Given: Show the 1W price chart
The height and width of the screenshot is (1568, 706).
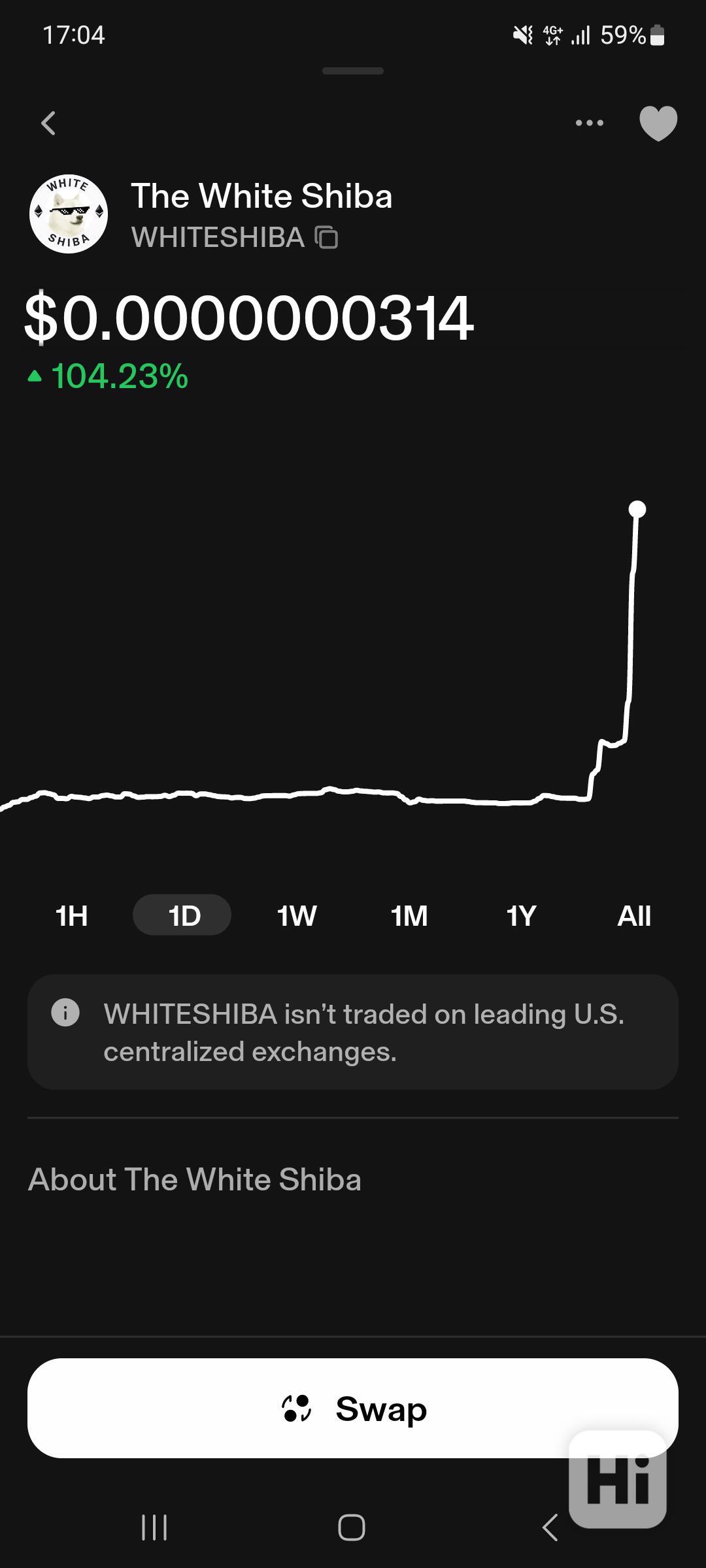Looking at the screenshot, I should [x=296, y=915].
